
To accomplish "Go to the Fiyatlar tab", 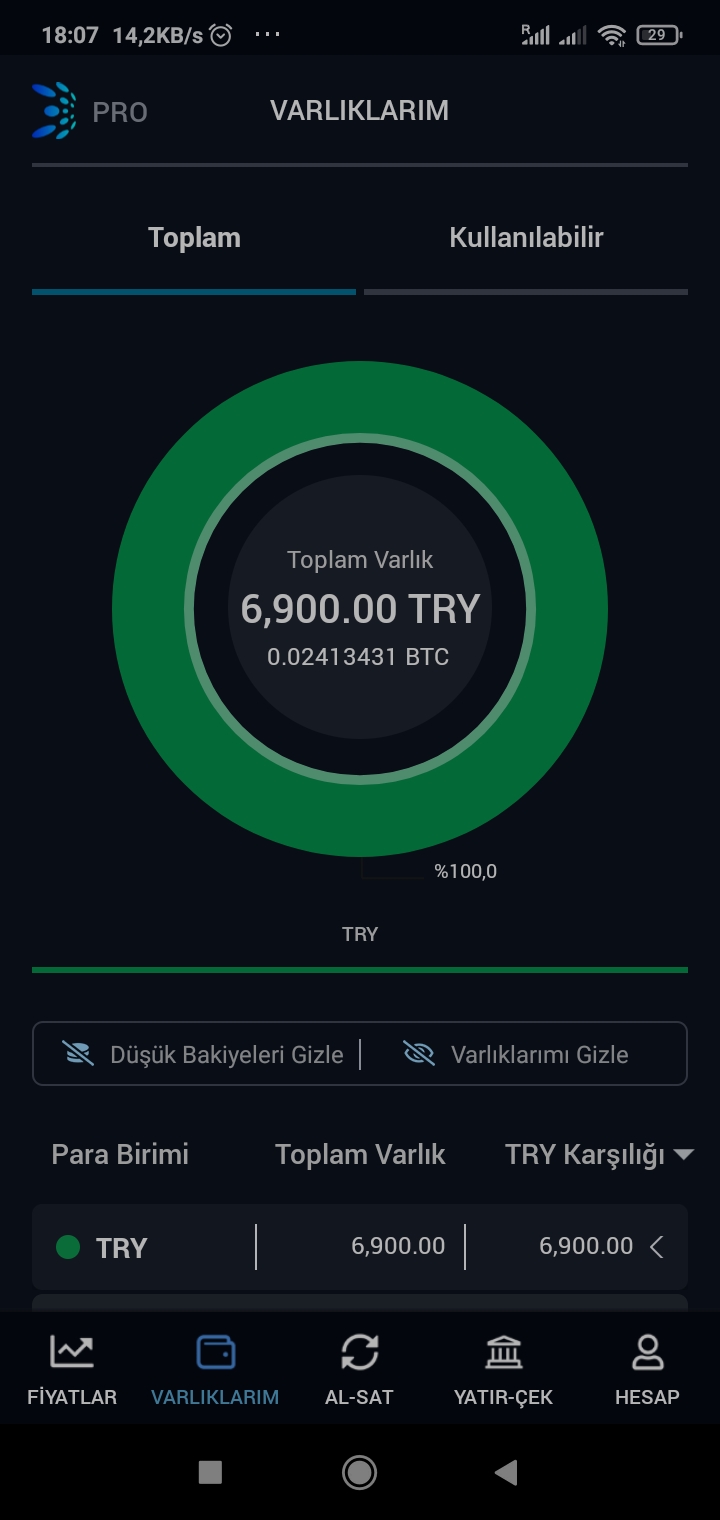I will tap(72, 1368).
